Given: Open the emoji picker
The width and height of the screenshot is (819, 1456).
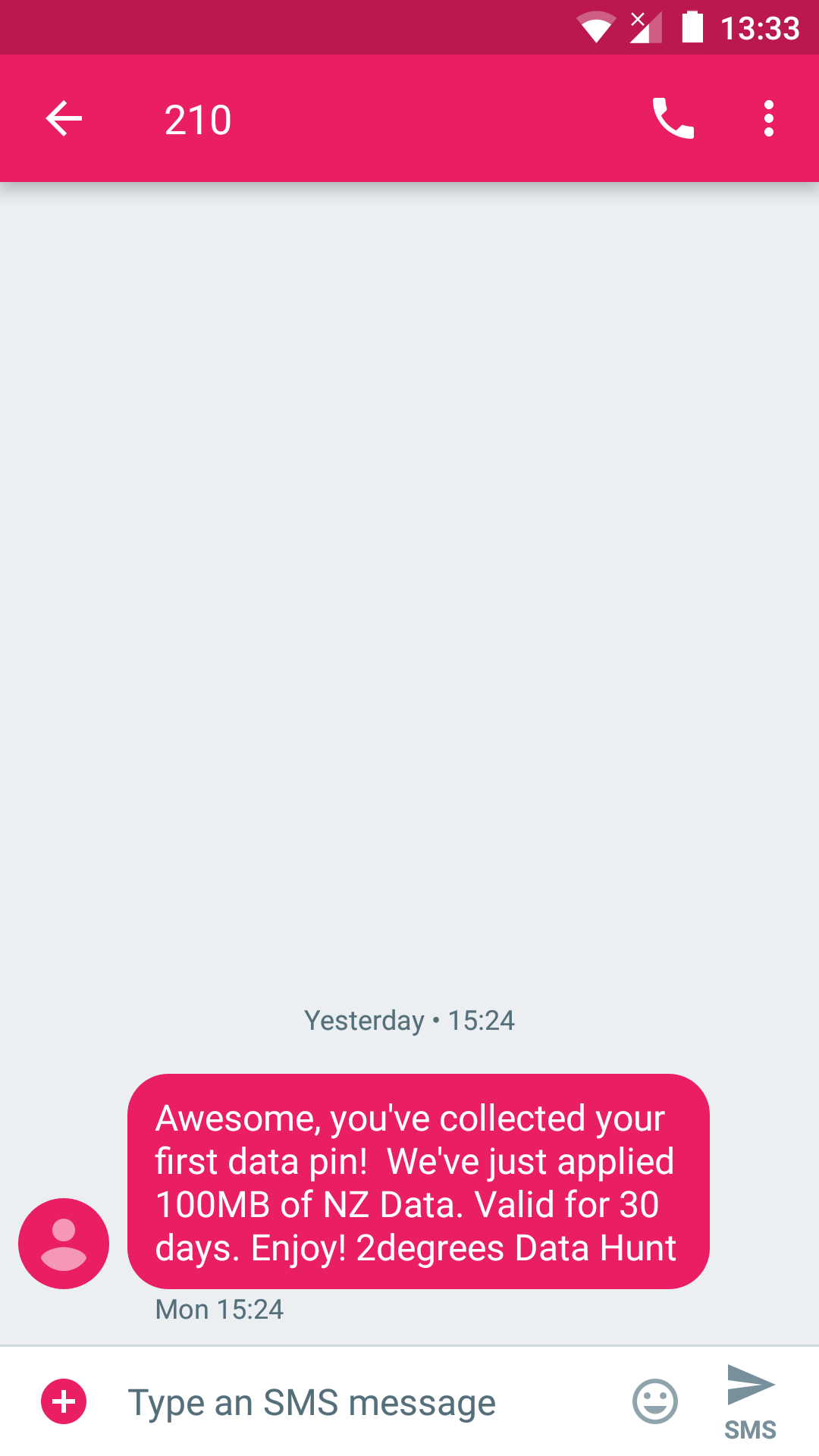Looking at the screenshot, I should click(655, 1401).
